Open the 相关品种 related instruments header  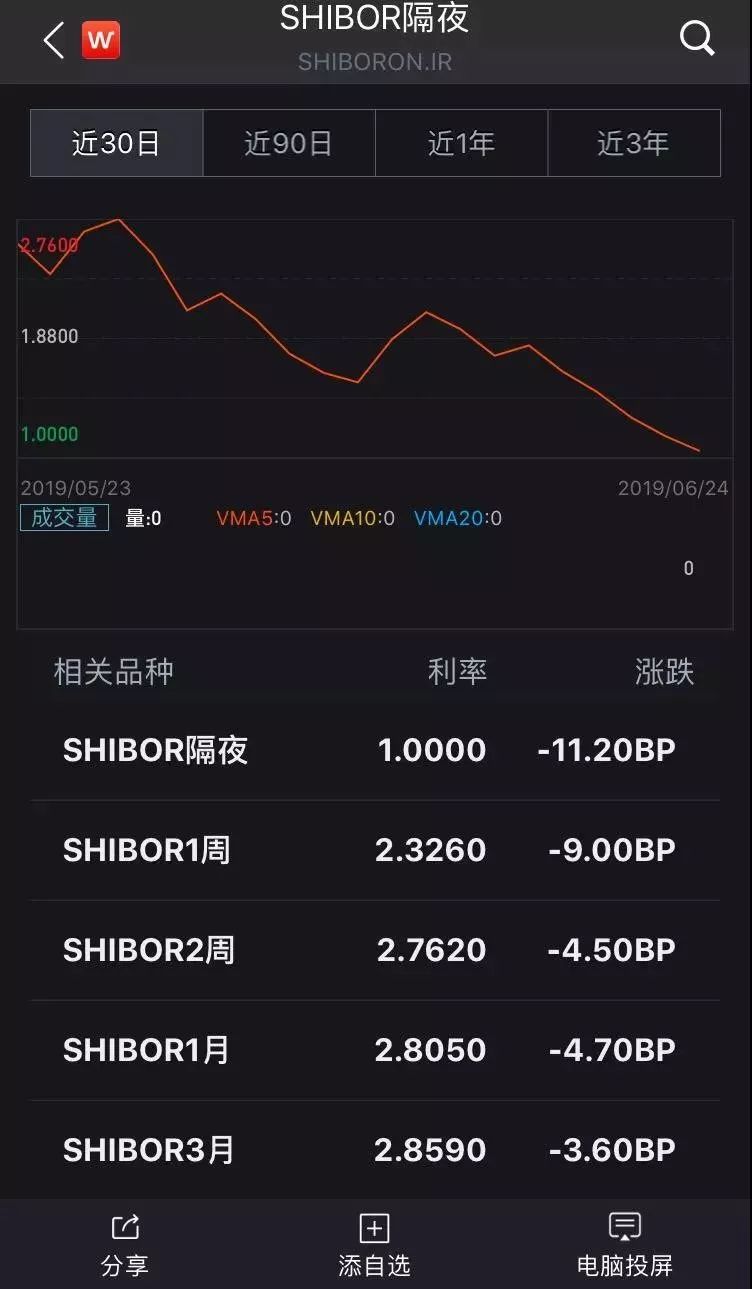[x=113, y=671]
